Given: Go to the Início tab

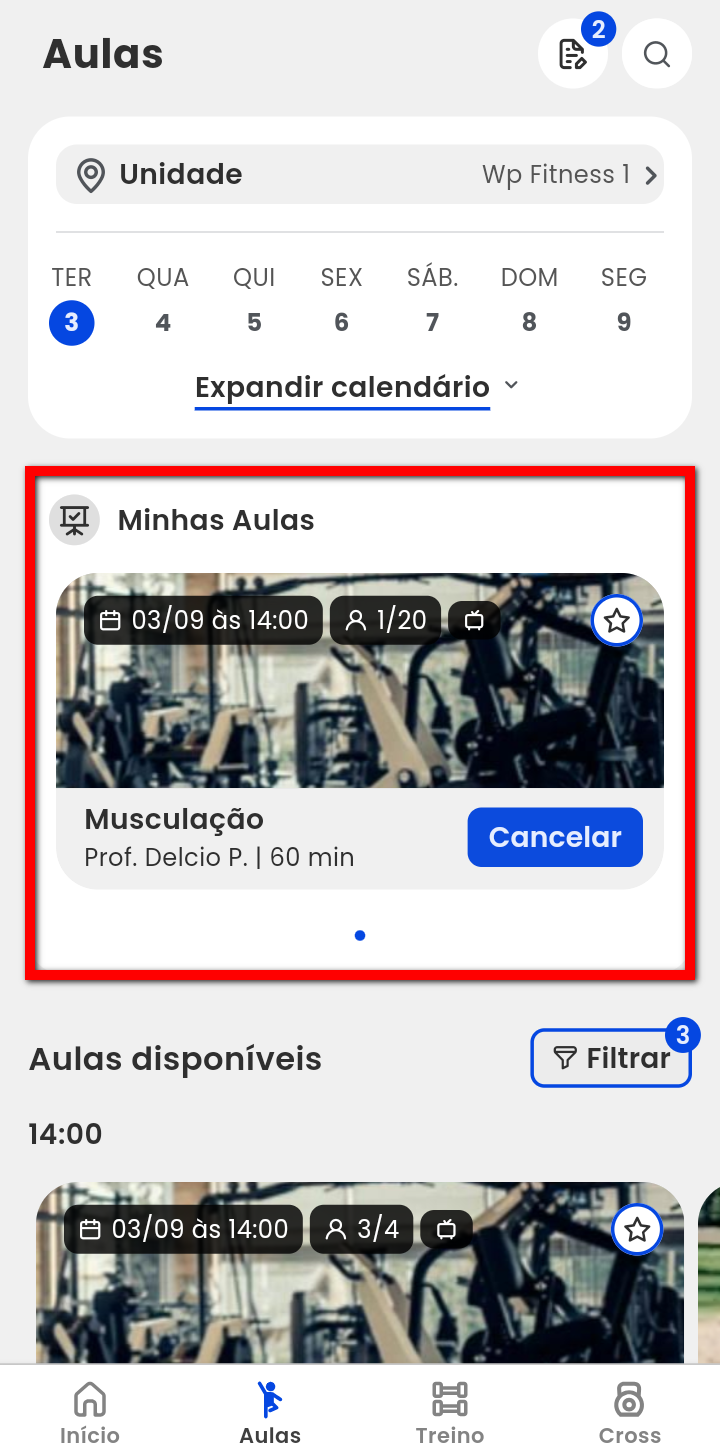Looking at the screenshot, I should coord(90,1412).
